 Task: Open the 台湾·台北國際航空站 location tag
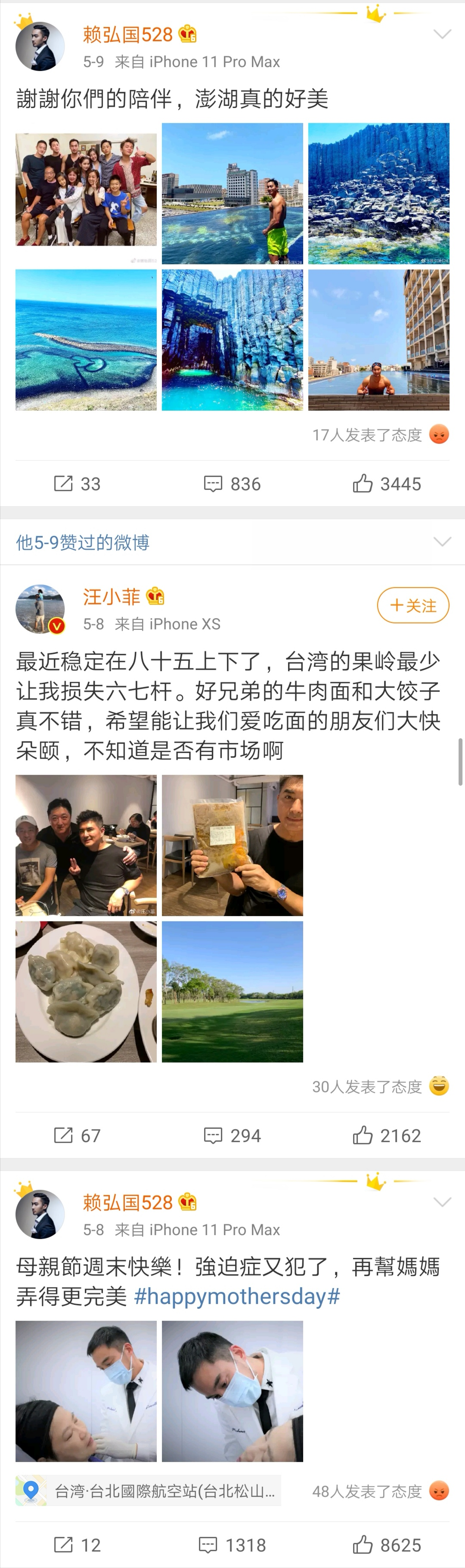pos(148,1491)
